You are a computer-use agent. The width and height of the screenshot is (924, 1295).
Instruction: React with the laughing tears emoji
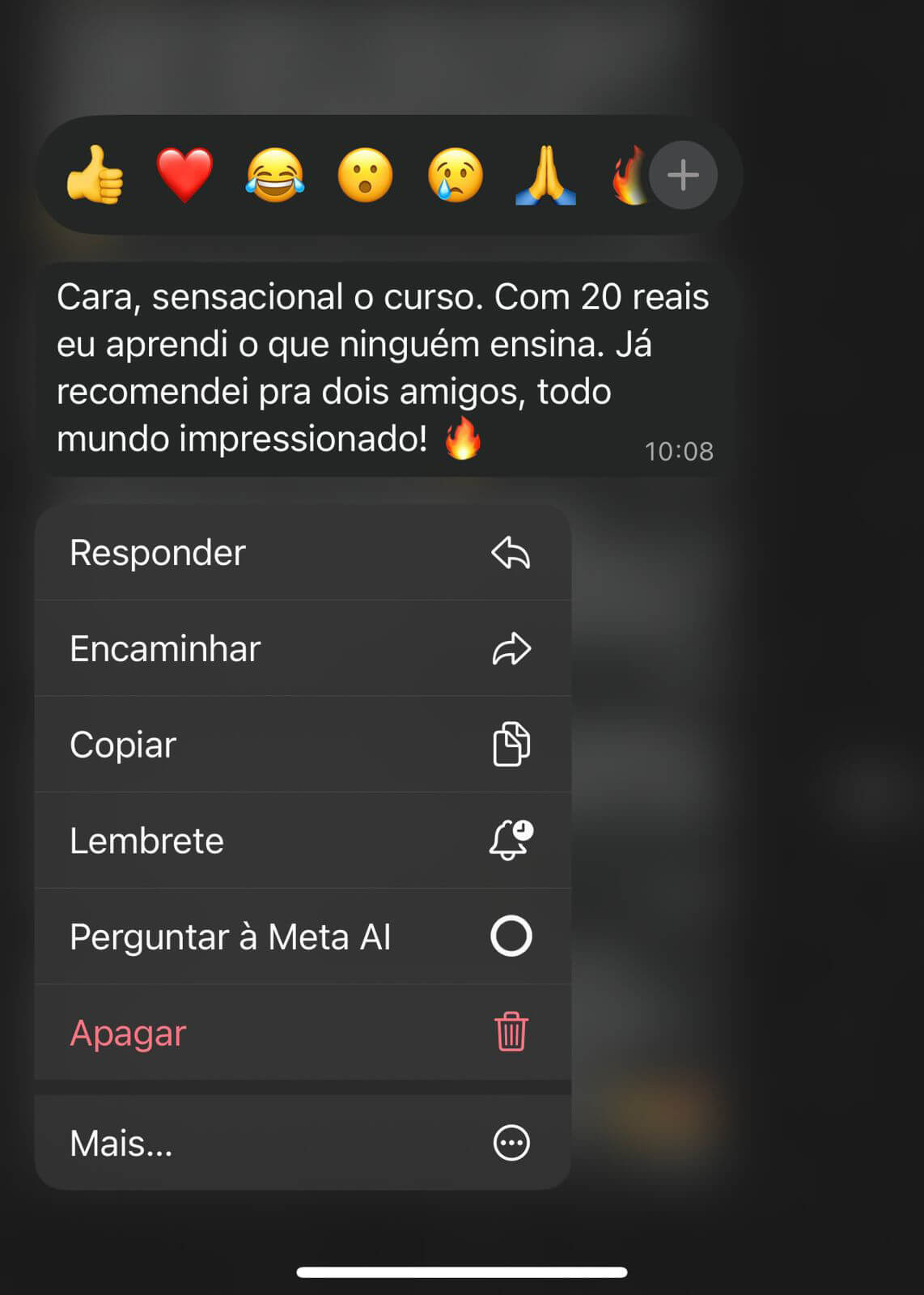tap(275, 175)
